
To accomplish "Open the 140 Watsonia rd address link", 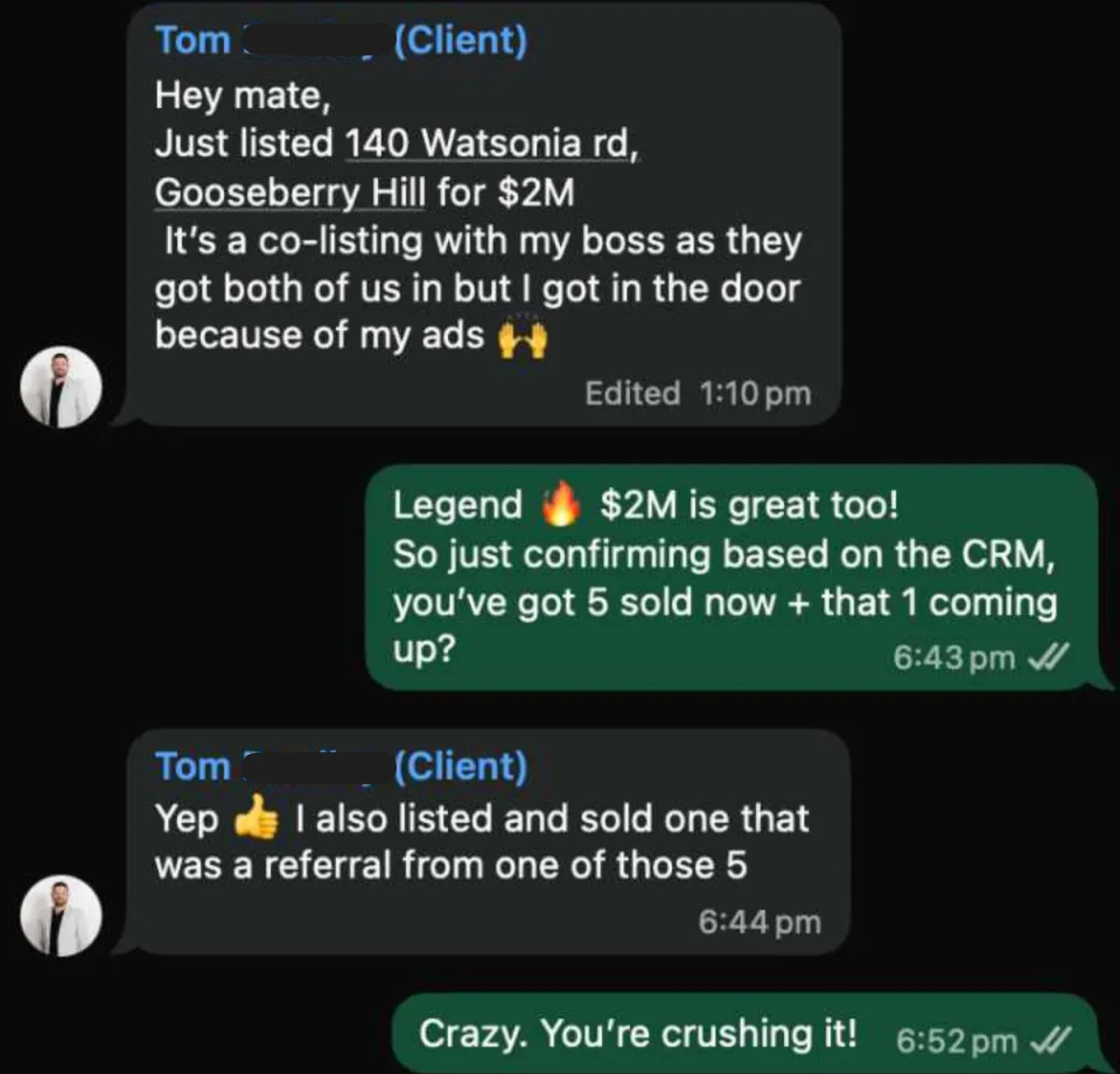I will 492,144.
